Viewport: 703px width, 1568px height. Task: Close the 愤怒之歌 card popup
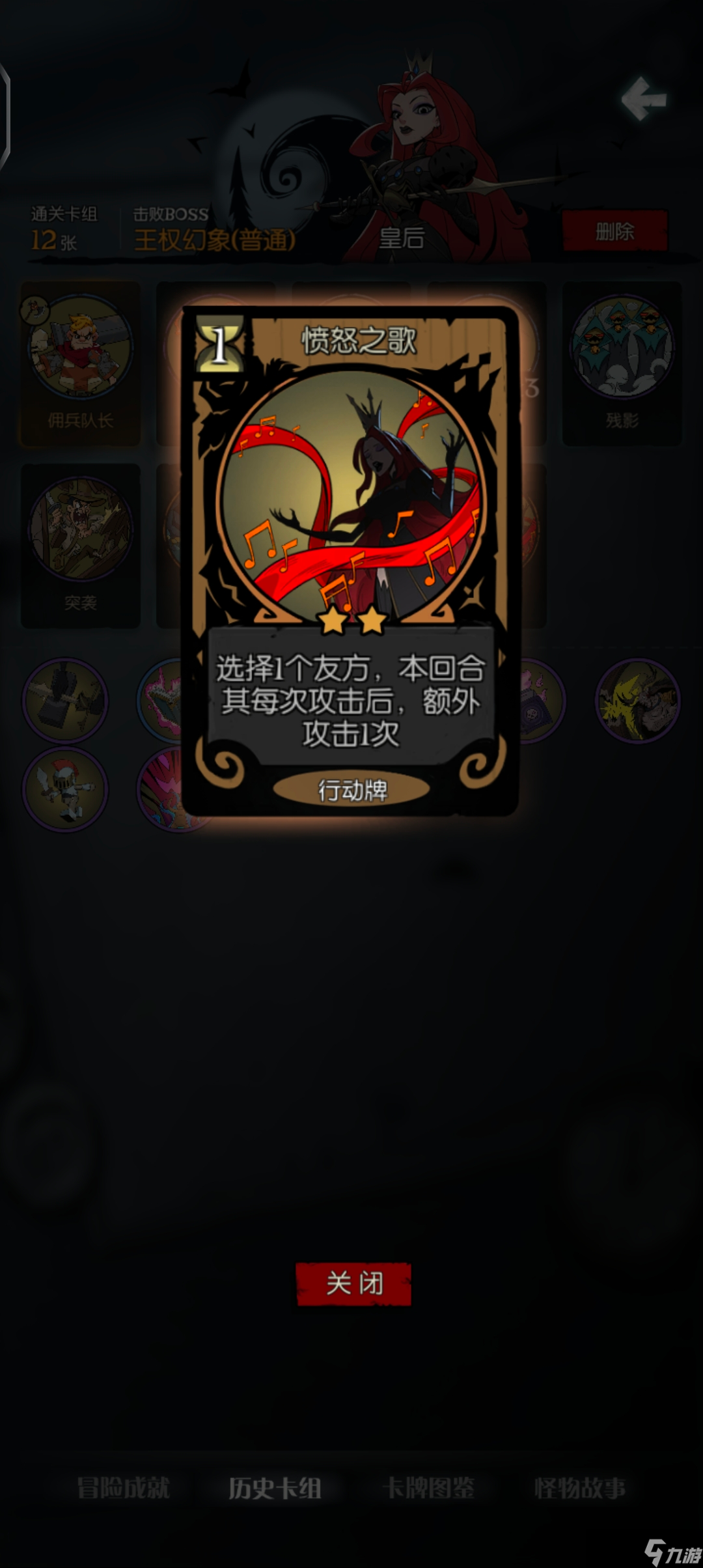pyautogui.click(x=353, y=1284)
